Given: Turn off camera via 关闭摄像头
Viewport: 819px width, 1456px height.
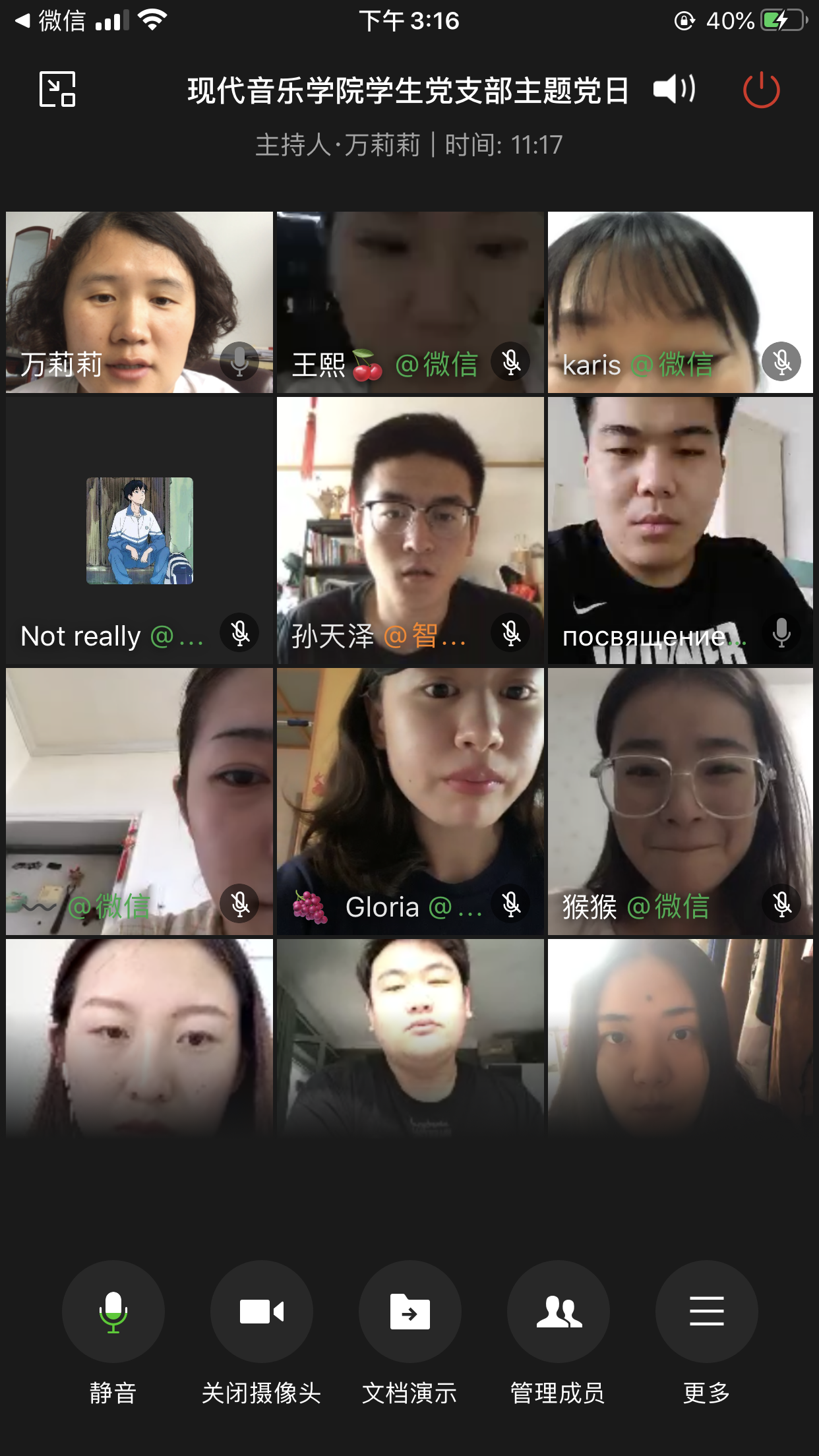Looking at the screenshot, I should pos(262,1312).
